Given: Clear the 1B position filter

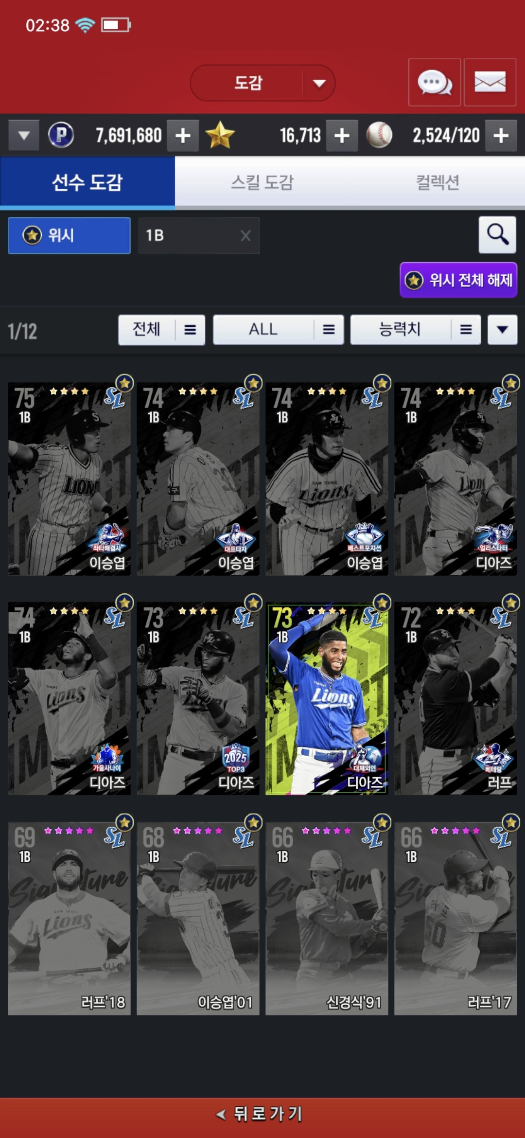Looking at the screenshot, I should 245,236.
